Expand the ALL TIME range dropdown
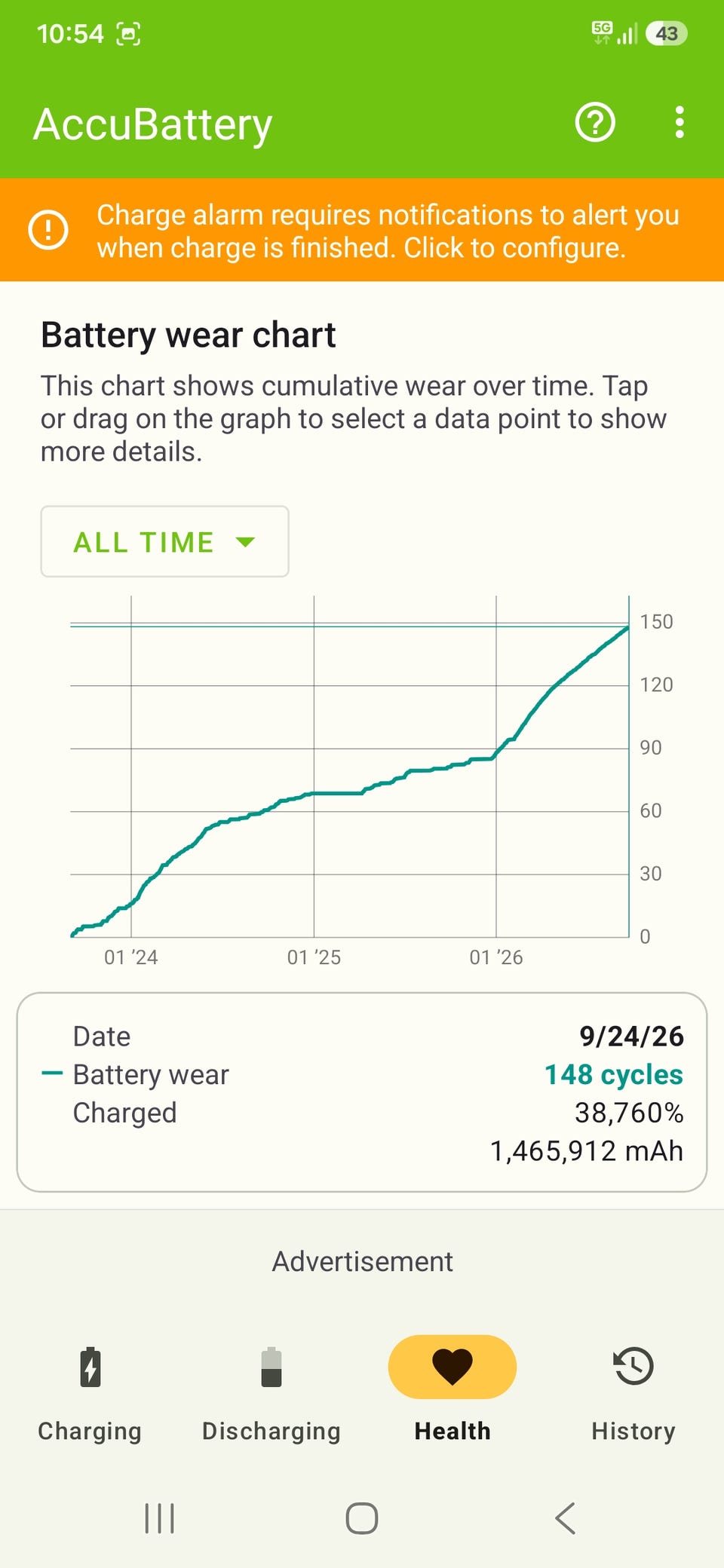Image resolution: width=724 pixels, height=1568 pixels. click(164, 541)
